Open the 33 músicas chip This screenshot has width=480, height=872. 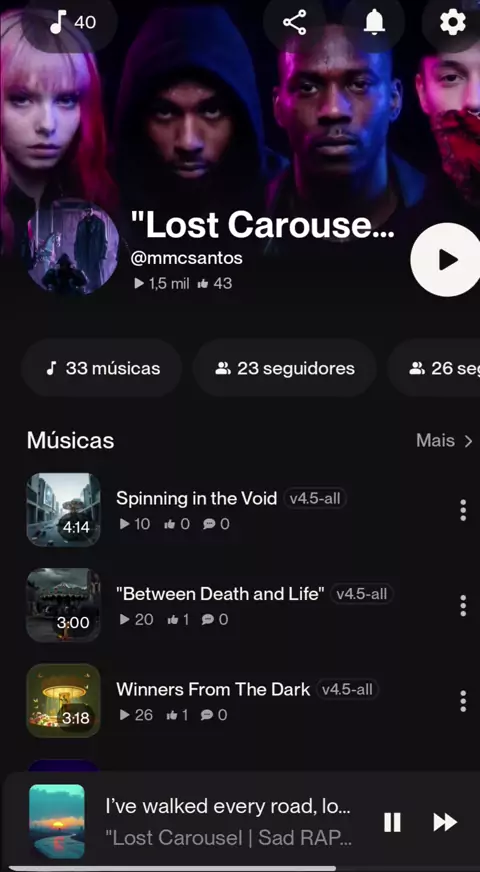(102, 368)
